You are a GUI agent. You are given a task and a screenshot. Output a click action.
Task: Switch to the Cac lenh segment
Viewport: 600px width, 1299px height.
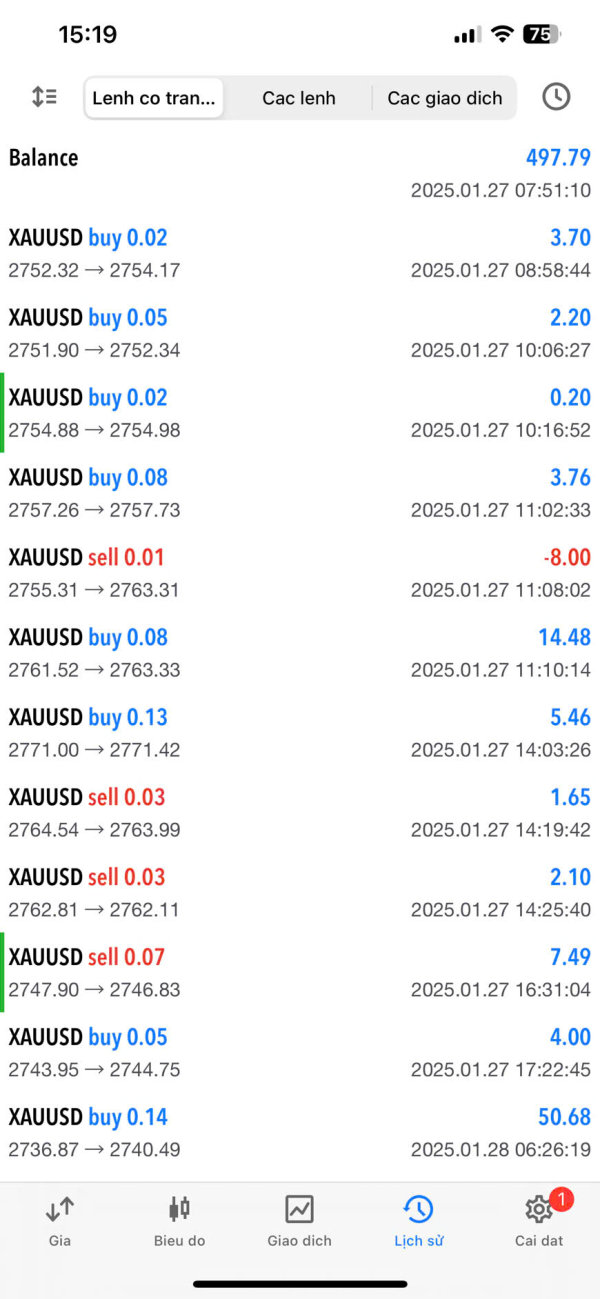tap(299, 98)
